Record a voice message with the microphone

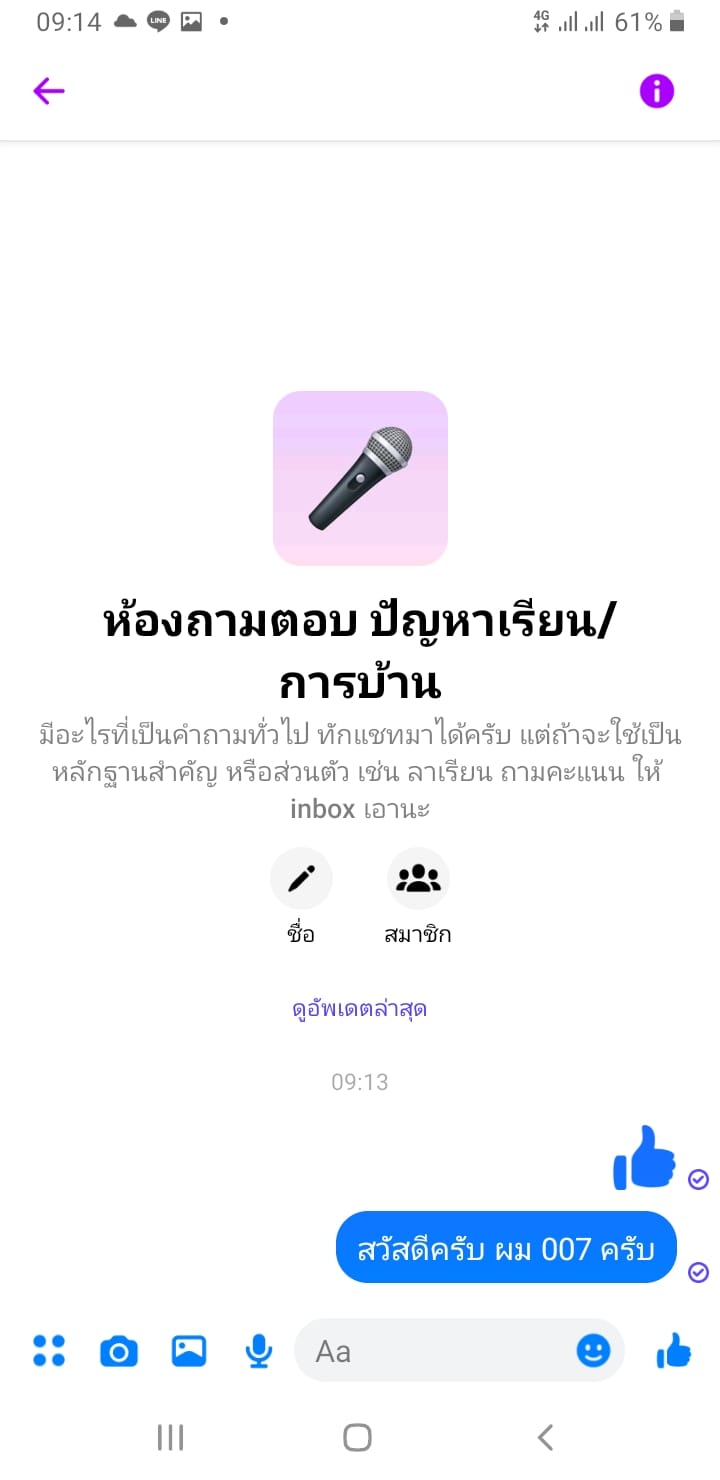pos(259,1351)
